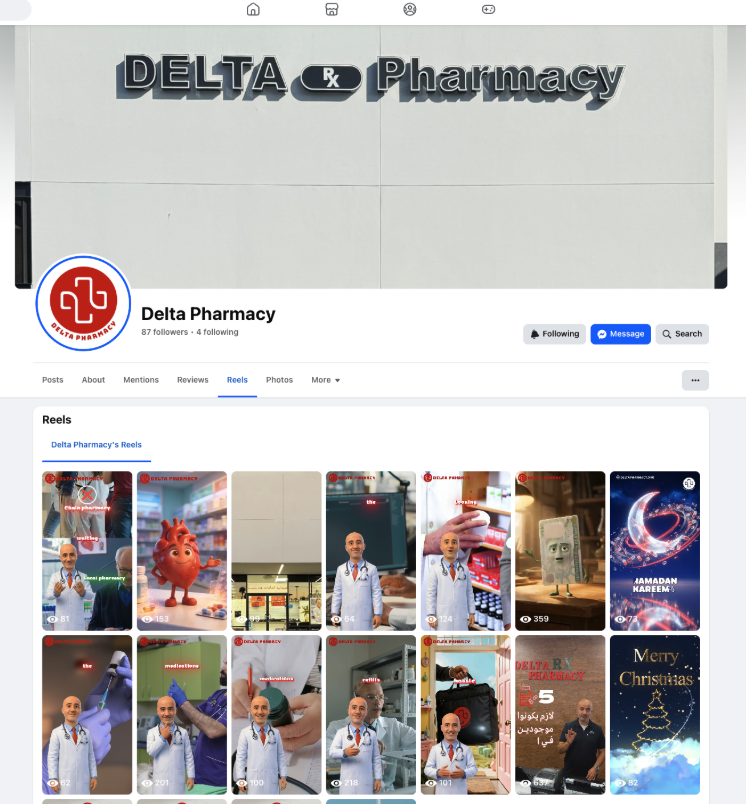Open the Mentions tab
Image resolution: width=746 pixels, height=804 pixels.
pyautogui.click(x=141, y=380)
